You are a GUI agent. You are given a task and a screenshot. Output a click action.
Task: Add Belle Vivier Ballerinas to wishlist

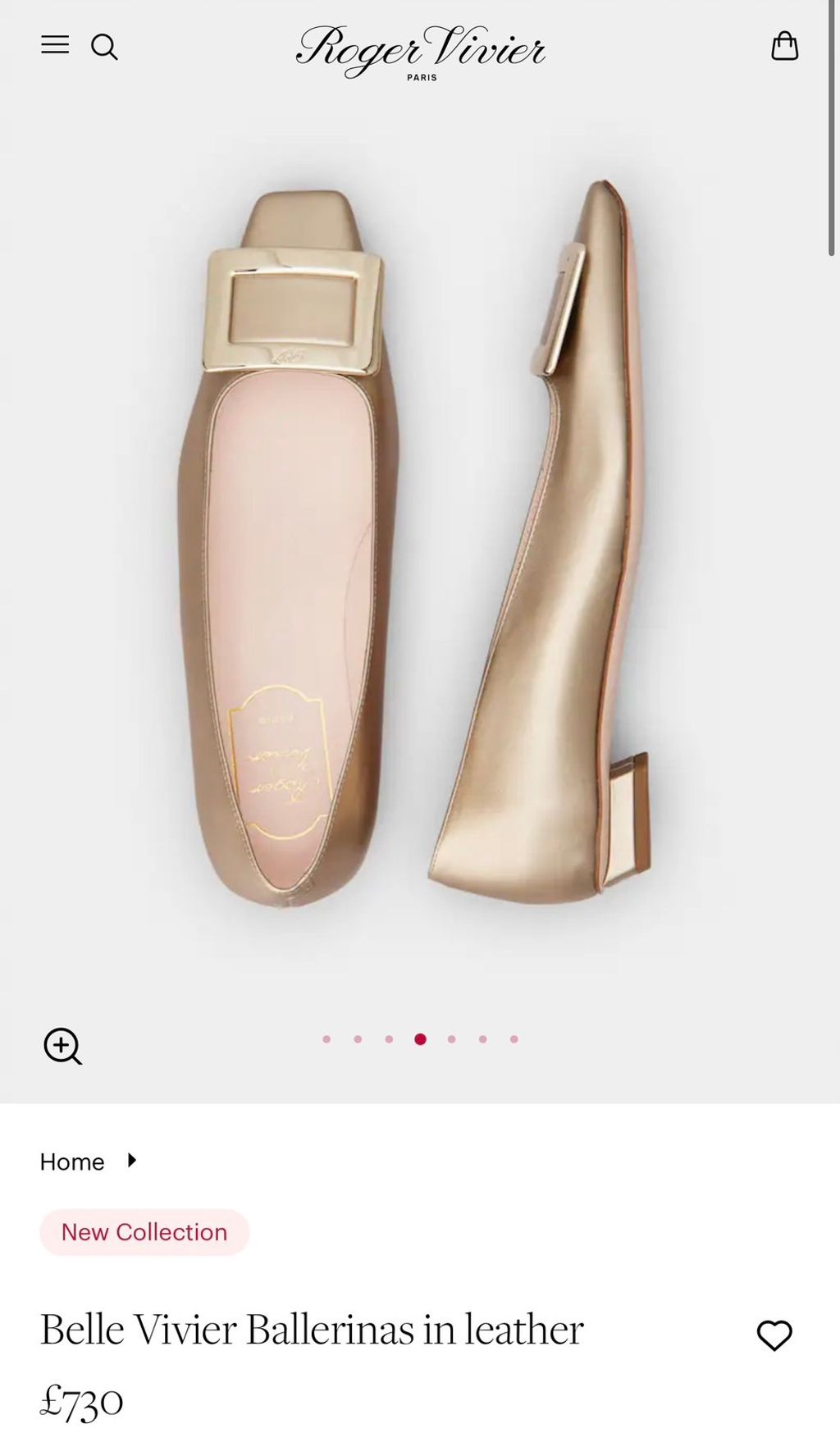[x=774, y=1335]
